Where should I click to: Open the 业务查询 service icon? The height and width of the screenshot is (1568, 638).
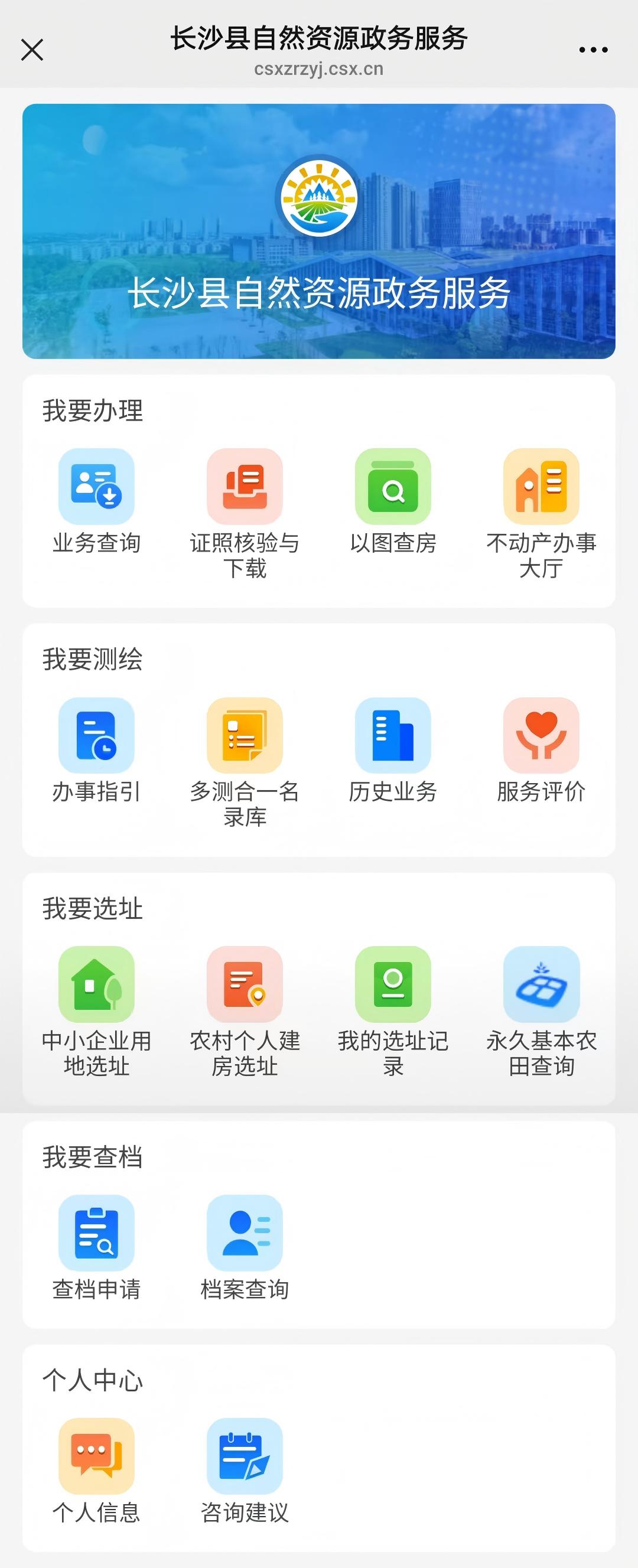point(97,487)
